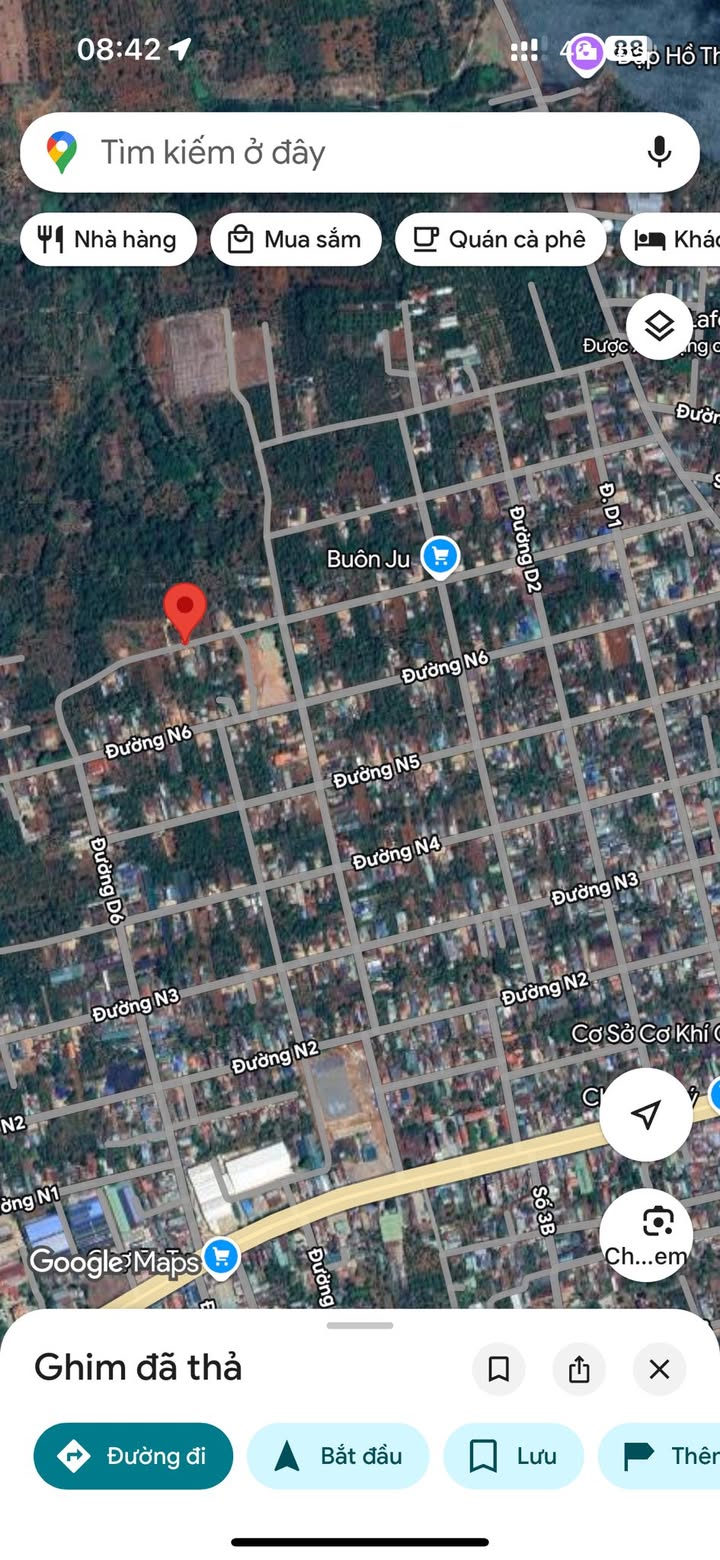Screen dimensions: 720x1560
Task: Share the dropped pin location
Action: coord(579,1369)
